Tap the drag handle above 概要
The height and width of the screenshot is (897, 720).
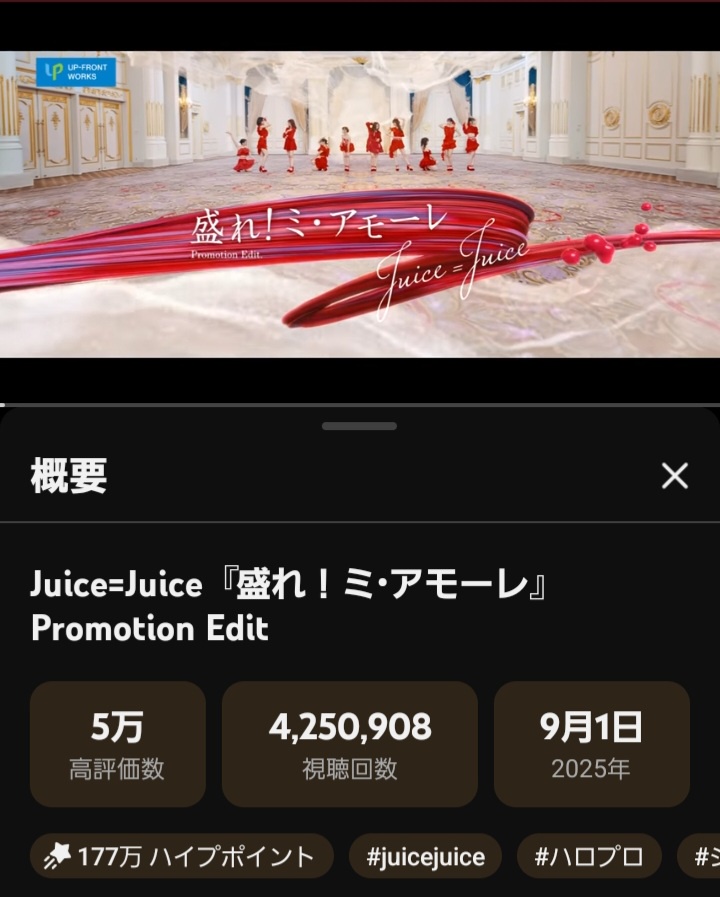click(x=360, y=426)
